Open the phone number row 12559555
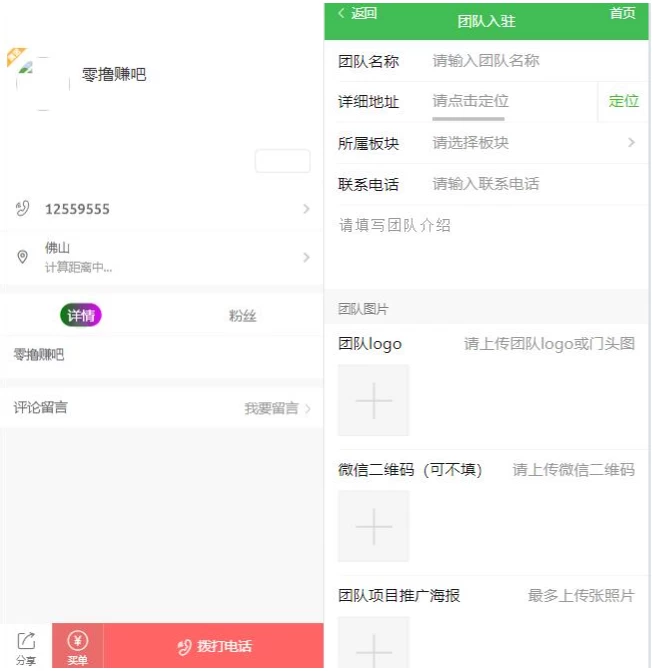 pyautogui.click(x=160, y=209)
